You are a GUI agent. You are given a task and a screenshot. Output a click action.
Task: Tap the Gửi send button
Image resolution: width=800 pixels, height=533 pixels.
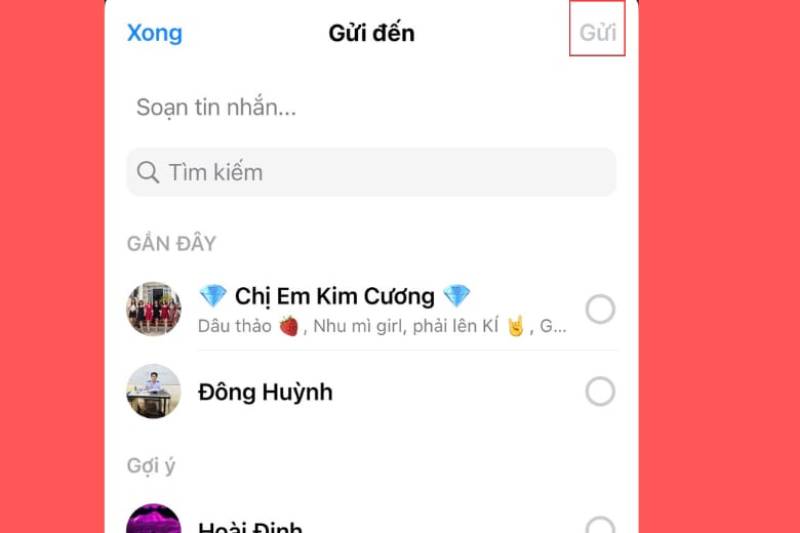(x=597, y=33)
